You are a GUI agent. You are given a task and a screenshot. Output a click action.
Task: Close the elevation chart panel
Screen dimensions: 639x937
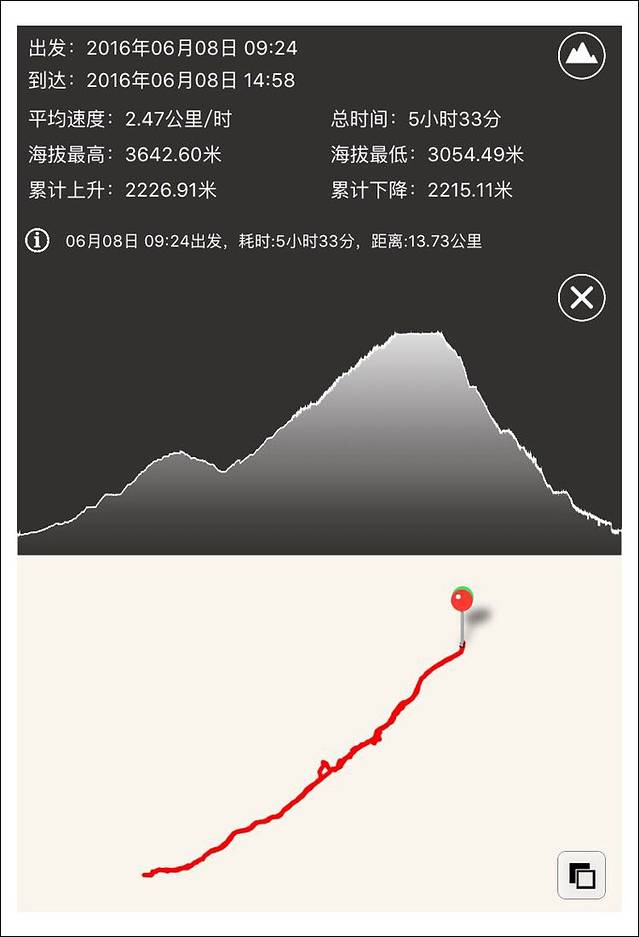582,298
